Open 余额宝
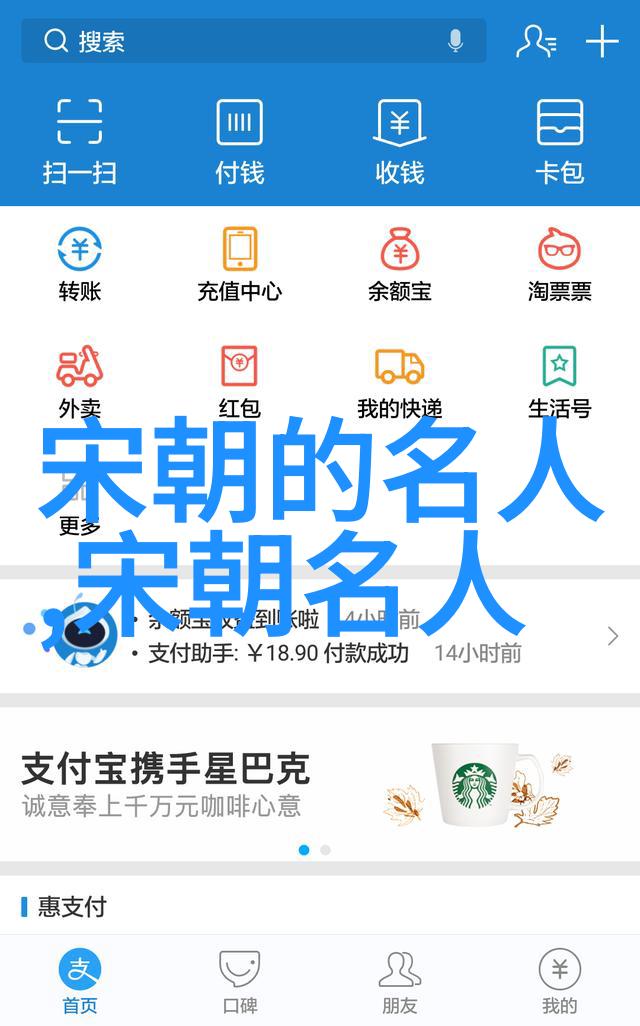Screen dimensions: 640x1026 400,264
